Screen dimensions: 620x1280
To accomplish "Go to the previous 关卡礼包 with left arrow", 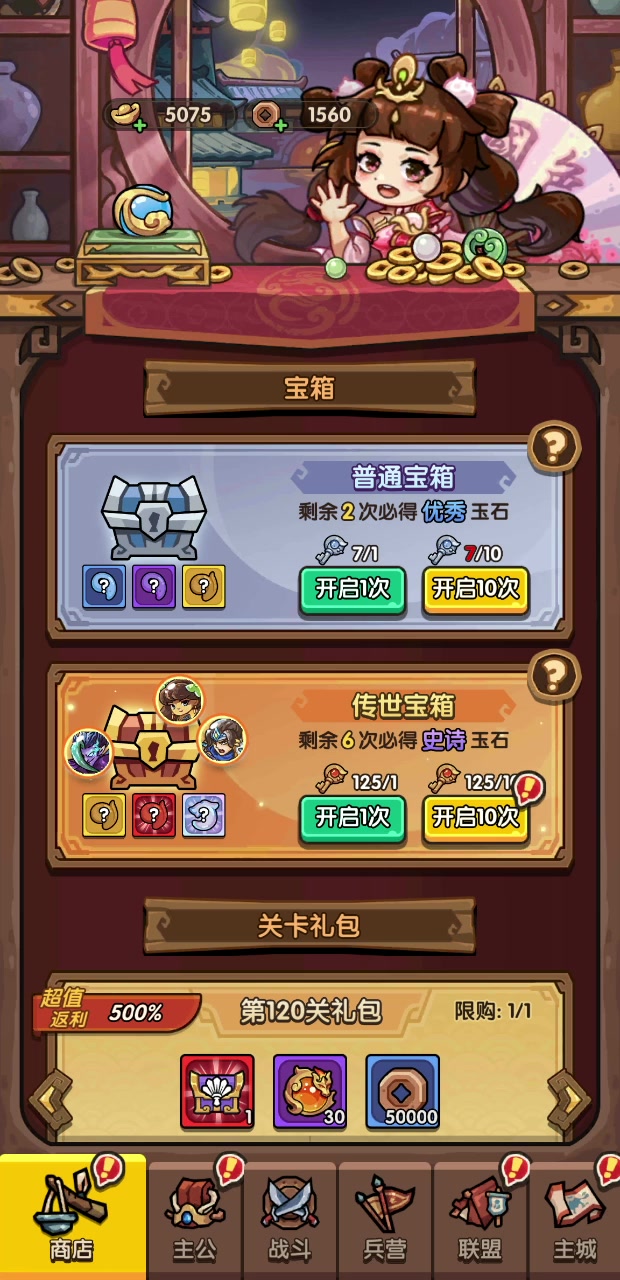I will pos(50,1097).
